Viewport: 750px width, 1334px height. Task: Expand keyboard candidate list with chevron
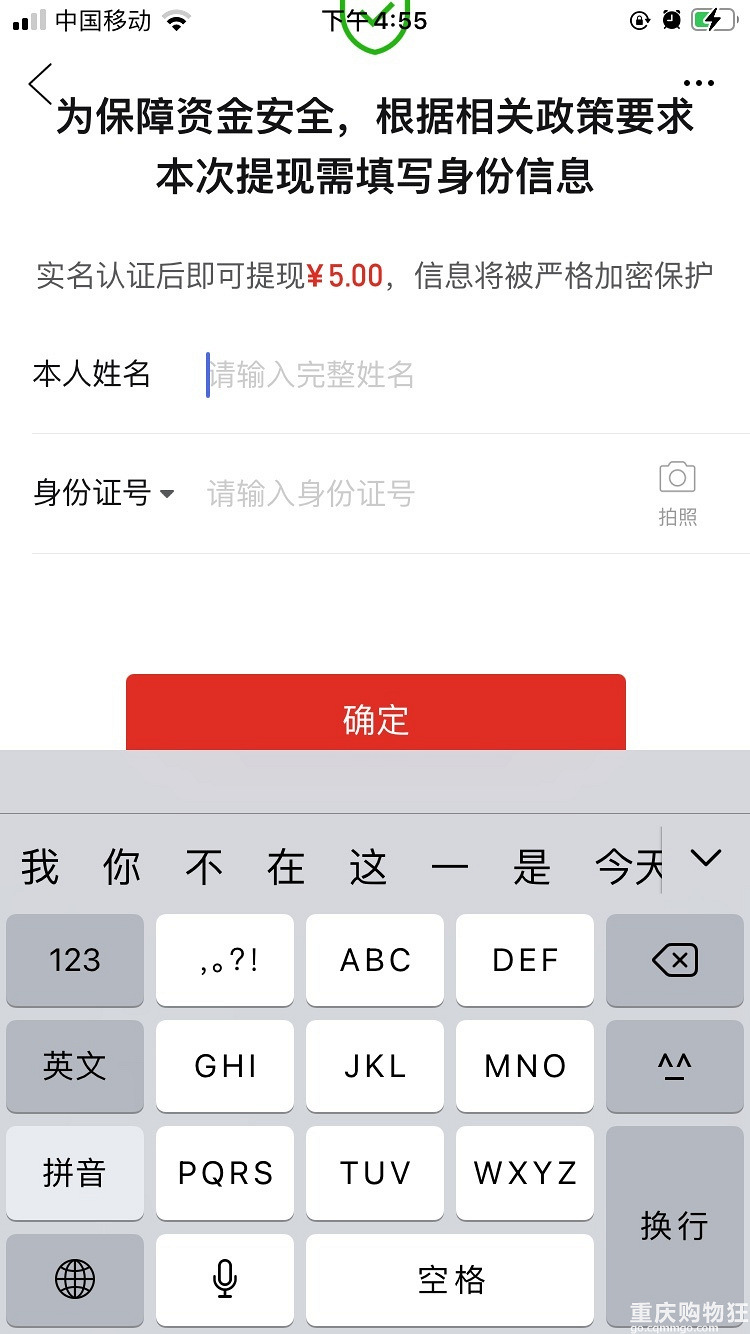[x=706, y=858]
